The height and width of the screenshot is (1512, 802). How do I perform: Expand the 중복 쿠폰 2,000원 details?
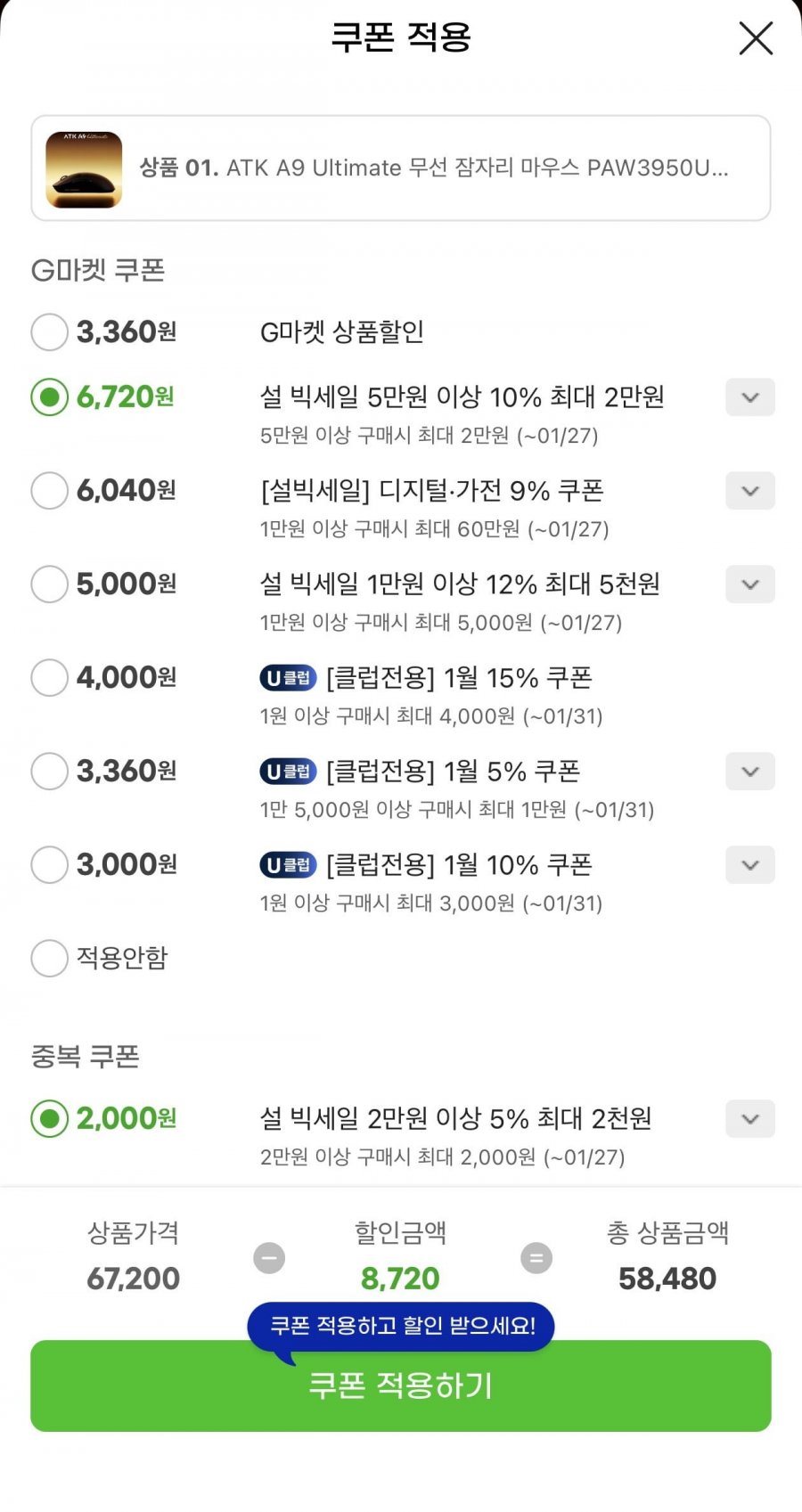coord(749,1118)
